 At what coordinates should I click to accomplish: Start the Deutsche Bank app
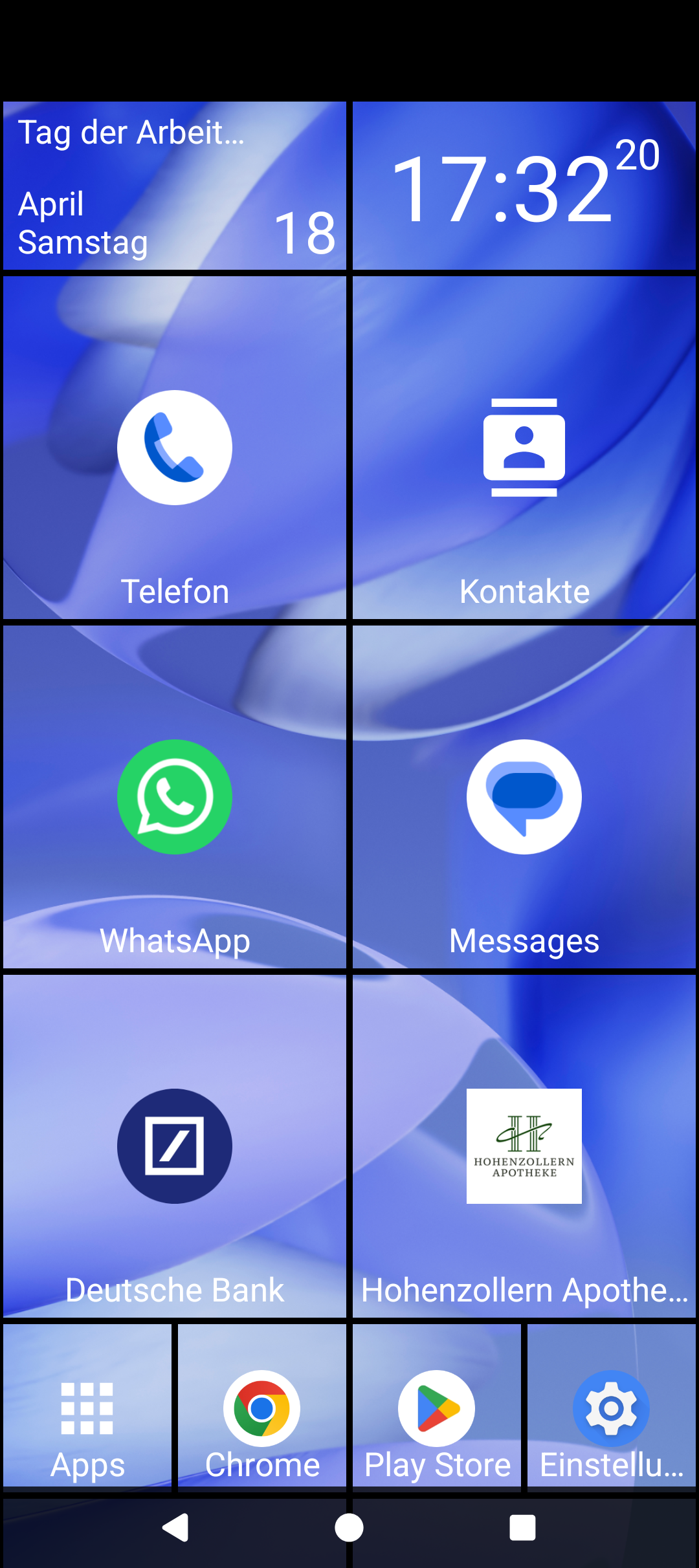[174, 1146]
